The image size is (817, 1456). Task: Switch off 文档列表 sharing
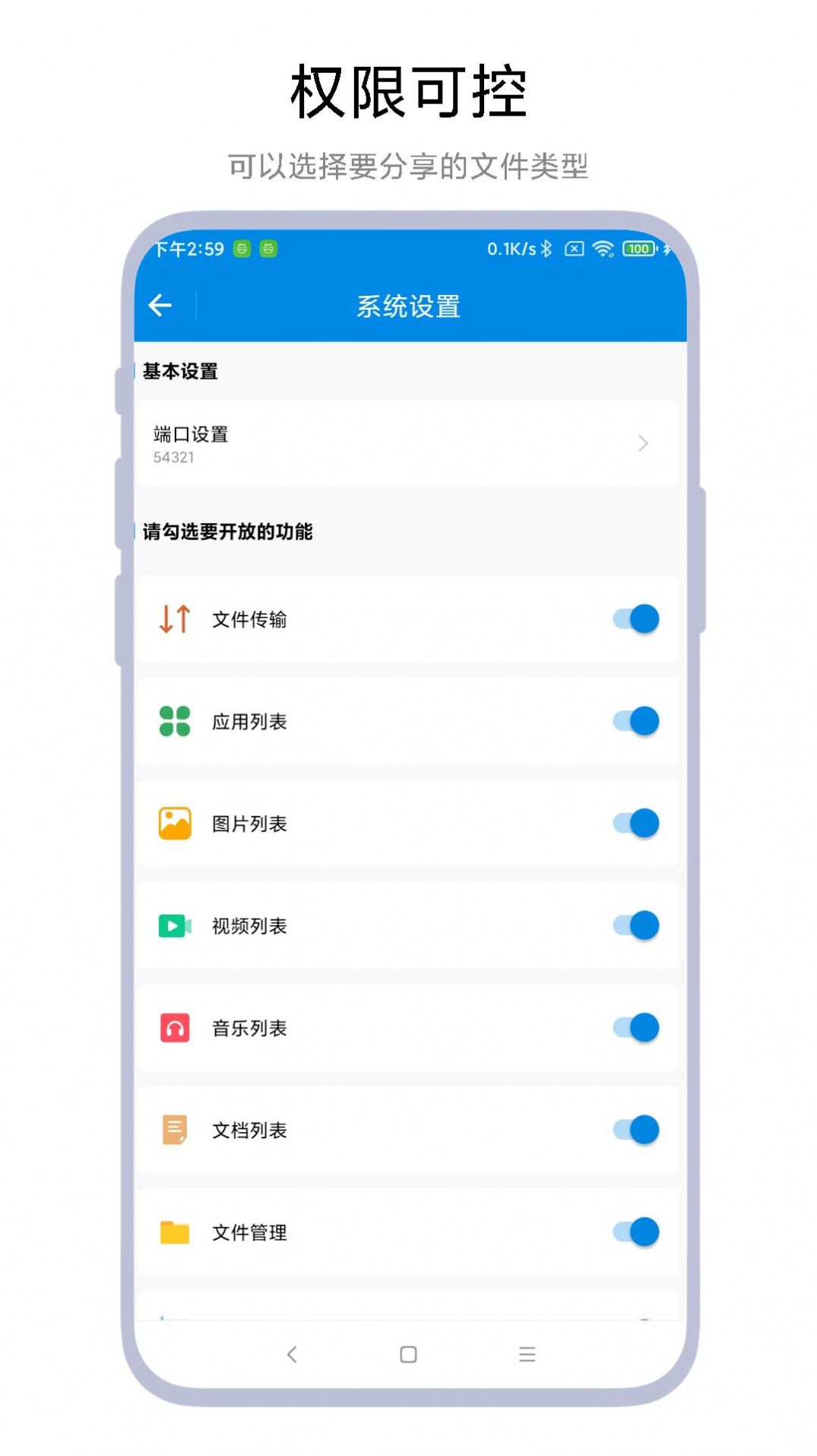coord(635,1131)
